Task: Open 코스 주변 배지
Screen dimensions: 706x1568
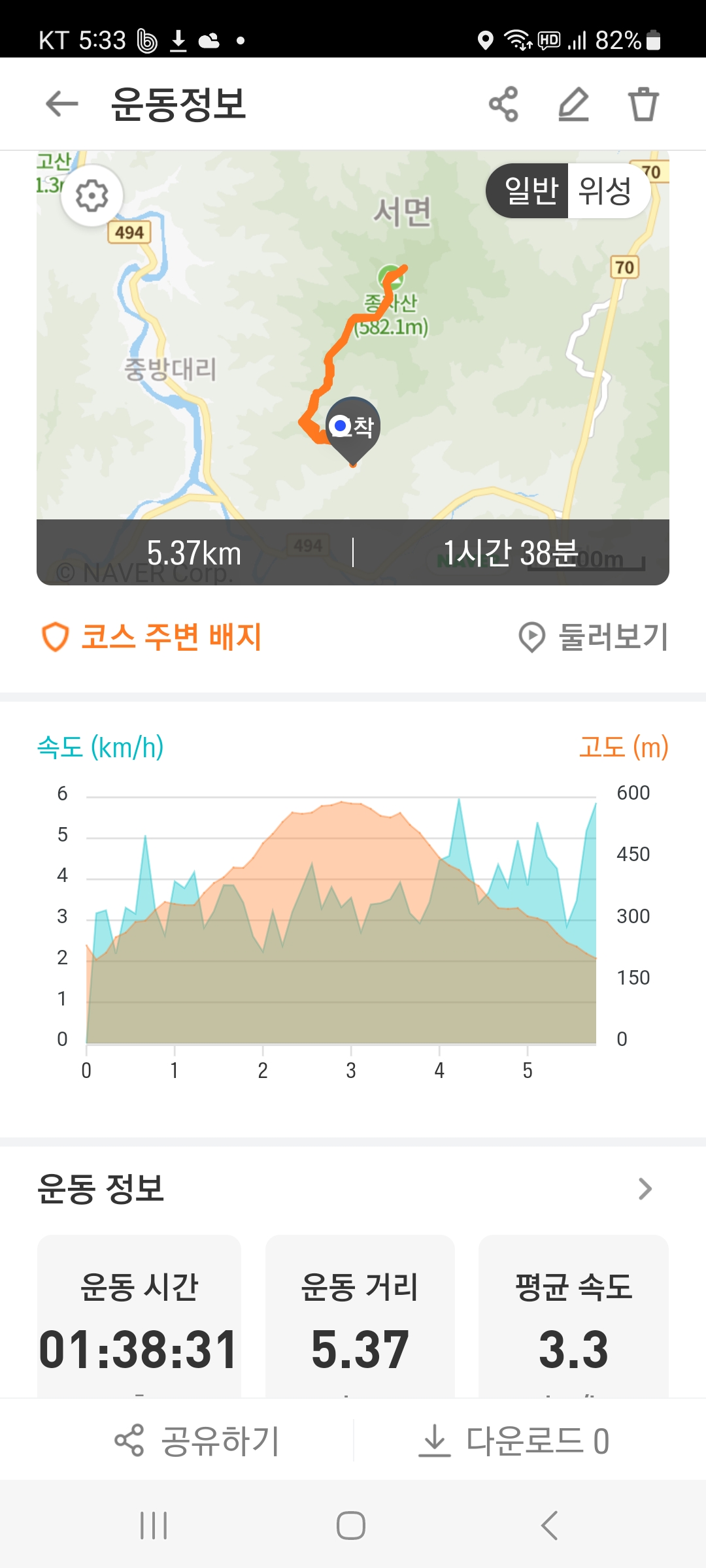Action: tap(151, 636)
